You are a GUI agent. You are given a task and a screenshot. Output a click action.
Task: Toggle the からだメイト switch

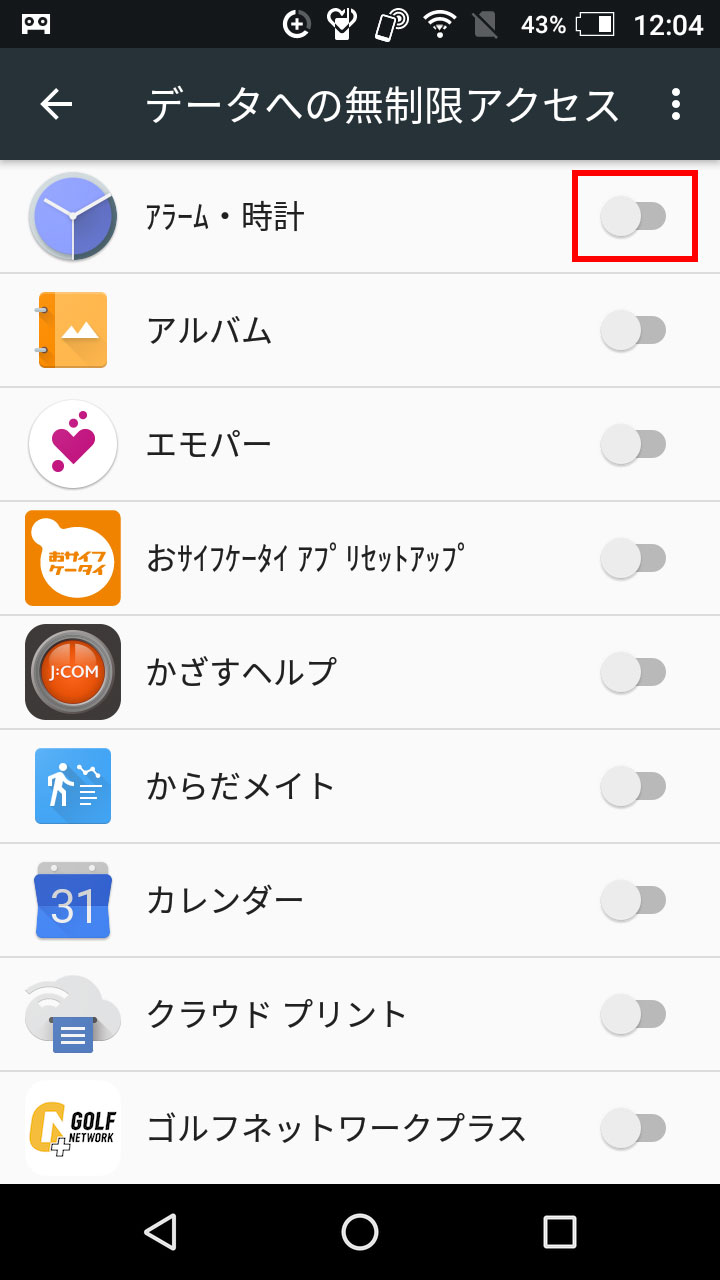(x=634, y=786)
